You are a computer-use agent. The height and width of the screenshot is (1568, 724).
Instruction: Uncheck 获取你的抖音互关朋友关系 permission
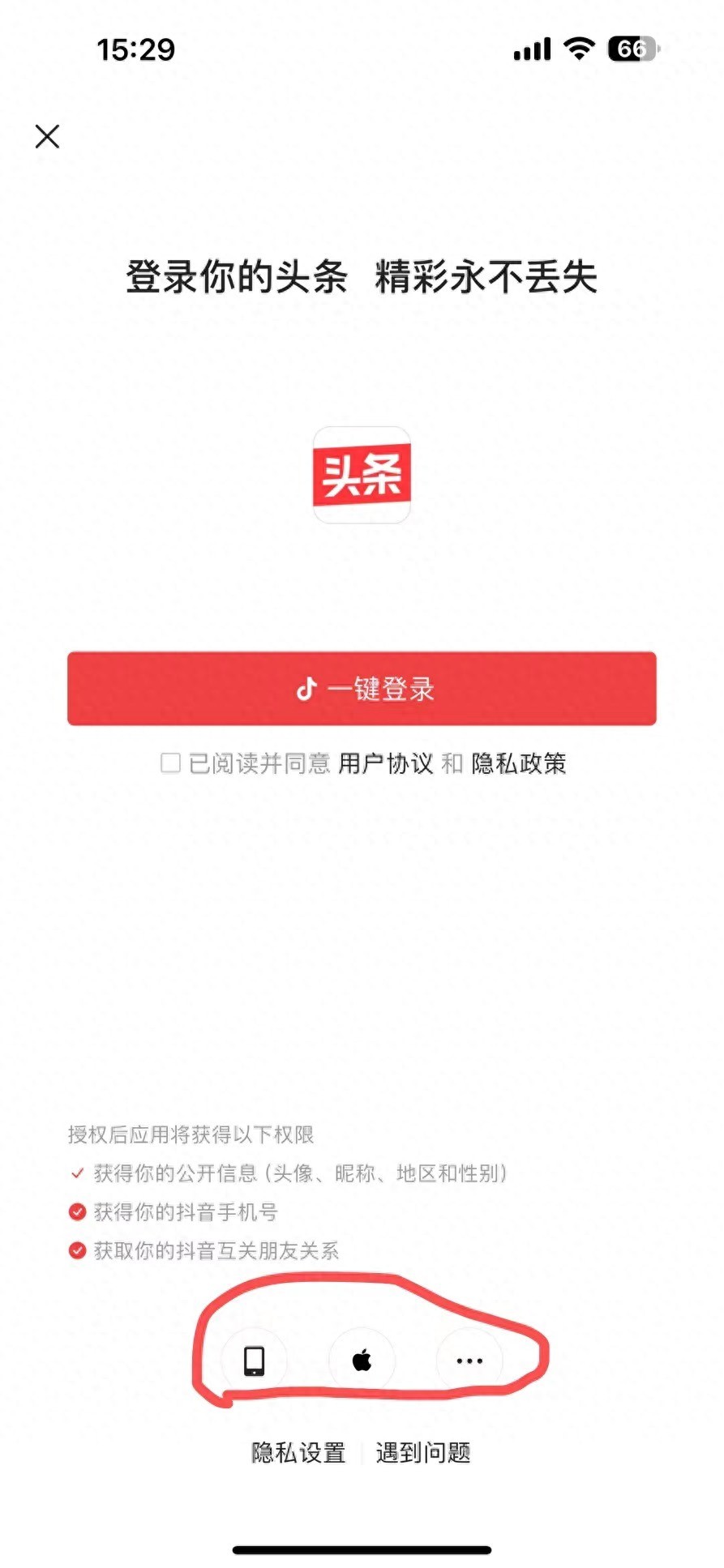(78, 1250)
